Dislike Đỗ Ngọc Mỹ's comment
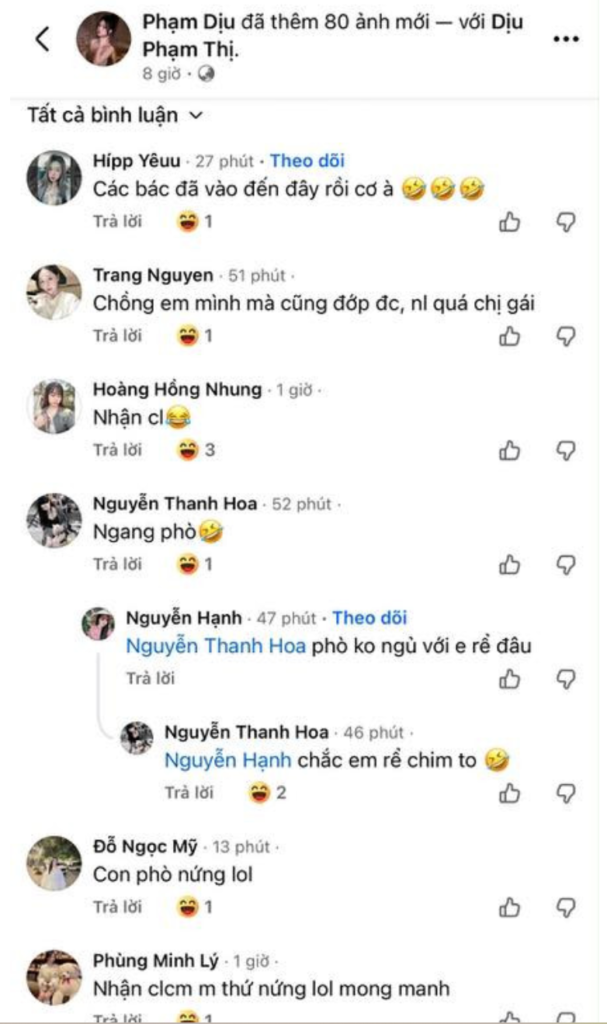 tap(566, 907)
